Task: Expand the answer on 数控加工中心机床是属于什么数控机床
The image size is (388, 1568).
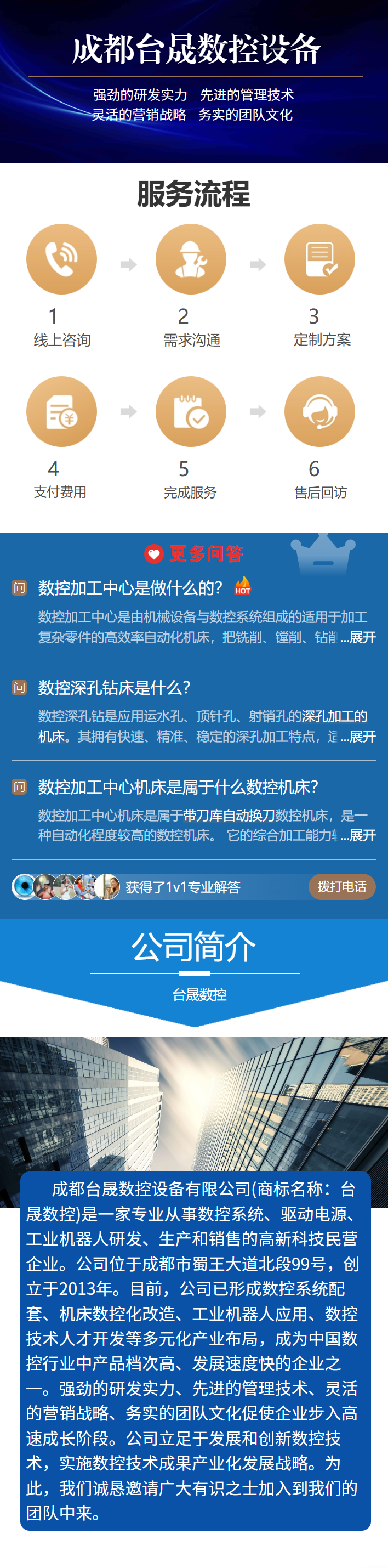Action: (x=359, y=835)
